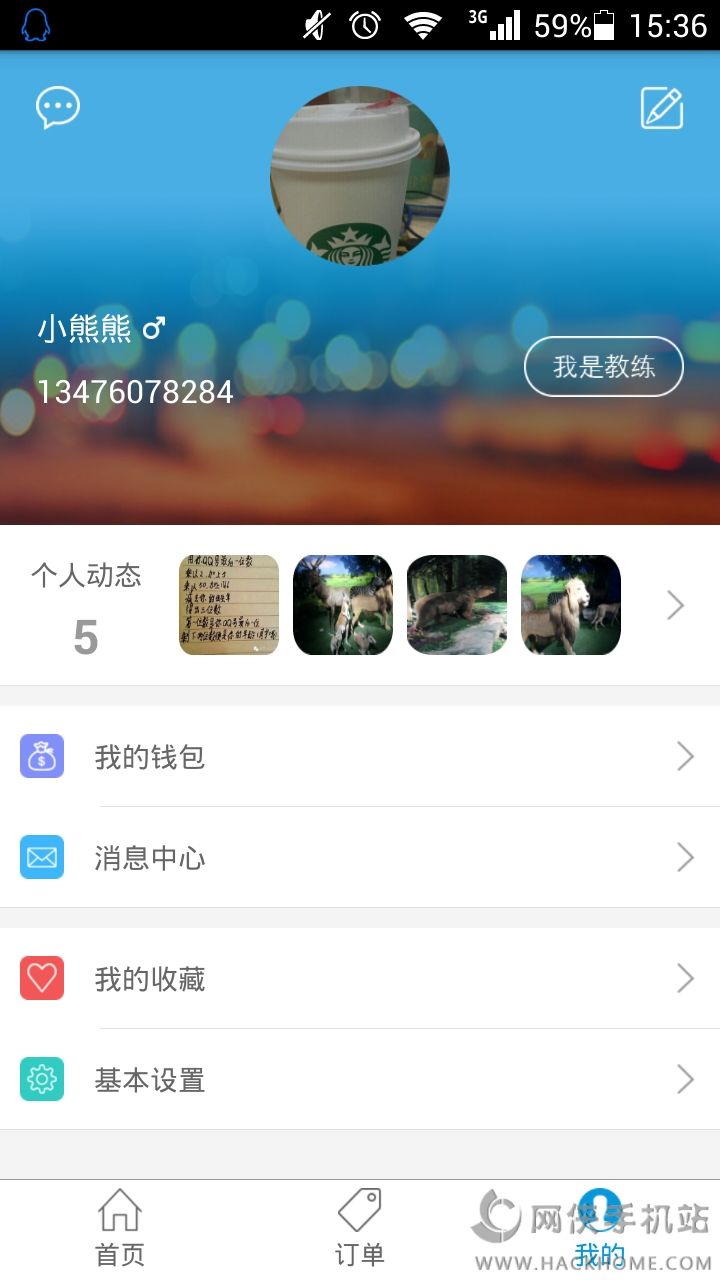720x1280 pixels.
Task: Open the lion photo in 个人动态
Action: [x=571, y=605]
